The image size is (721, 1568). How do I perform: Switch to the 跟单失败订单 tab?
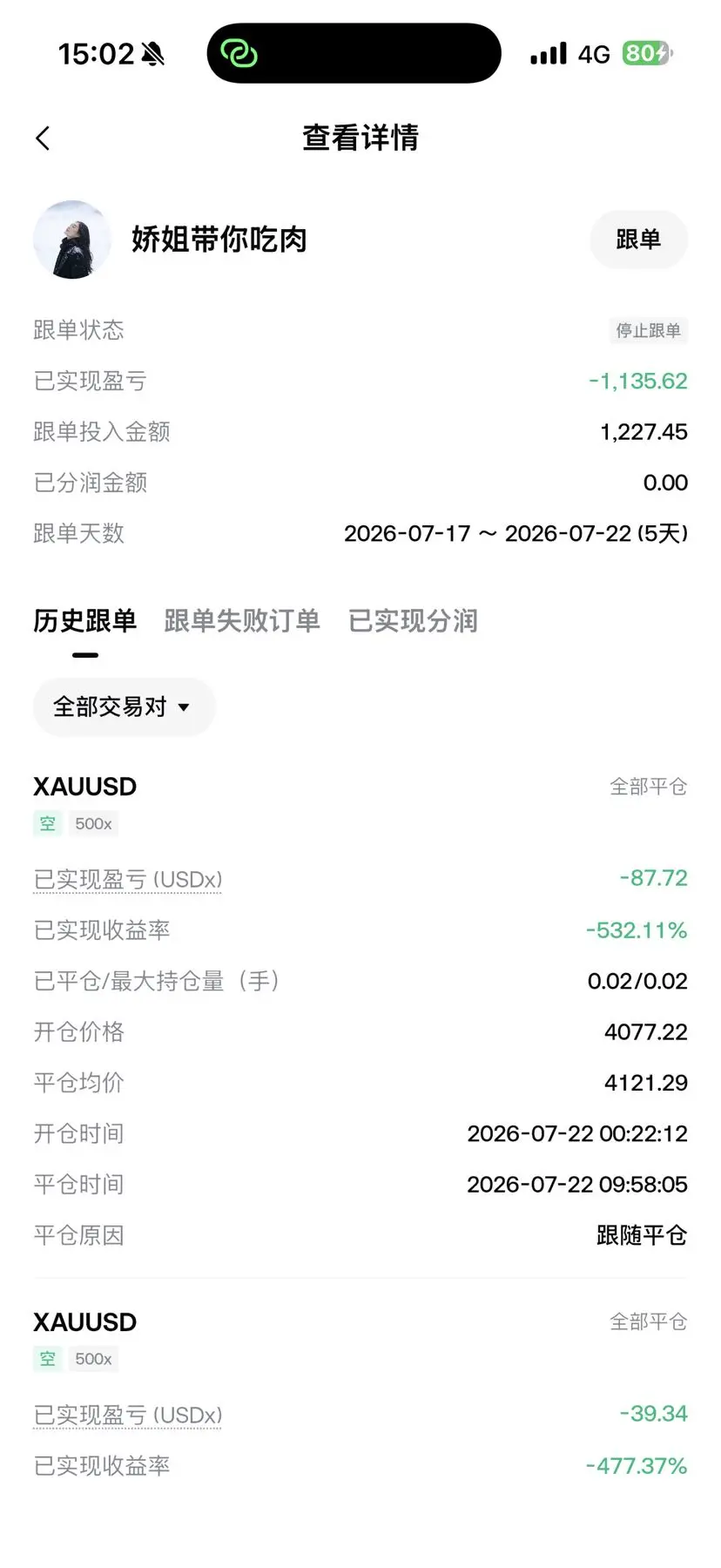[242, 621]
